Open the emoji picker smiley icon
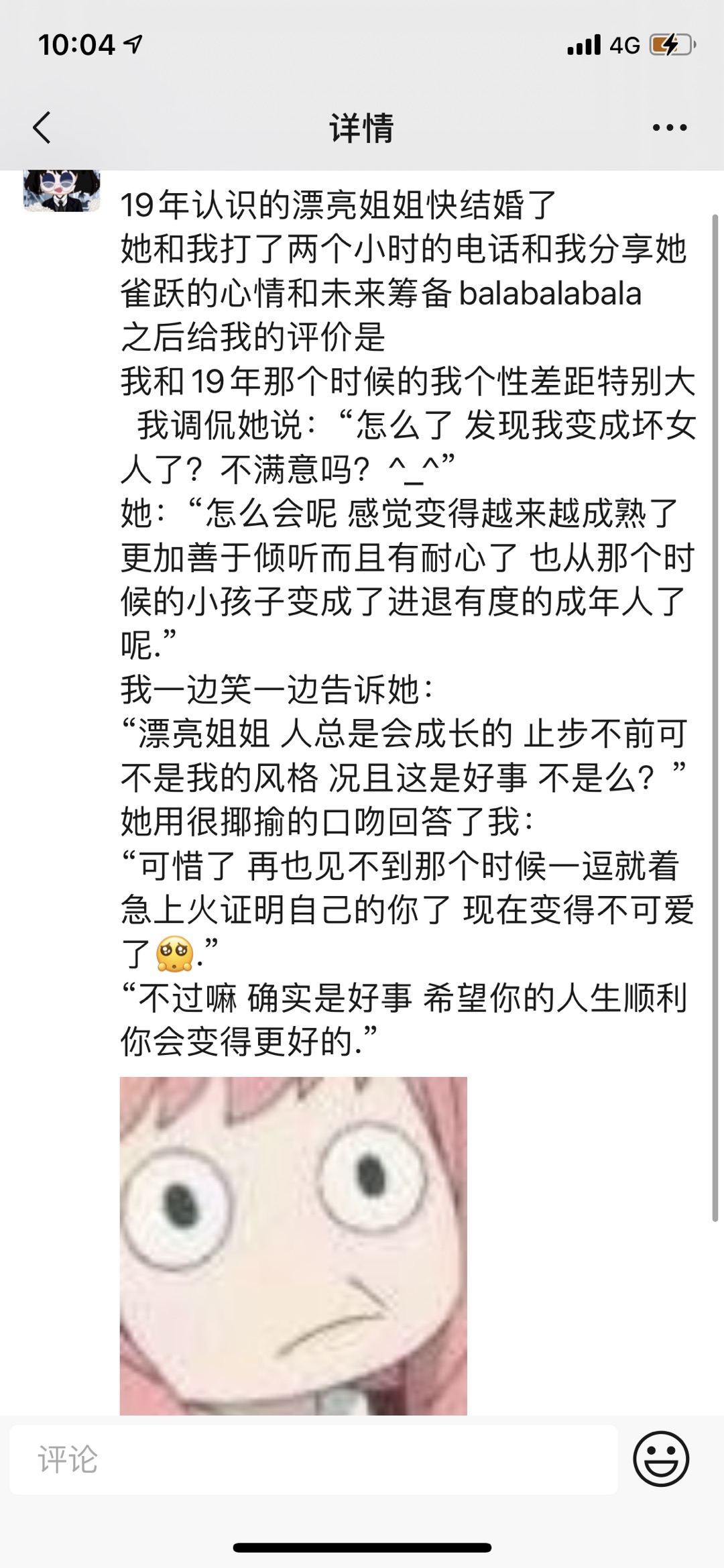The image size is (724, 1568). [x=661, y=1459]
